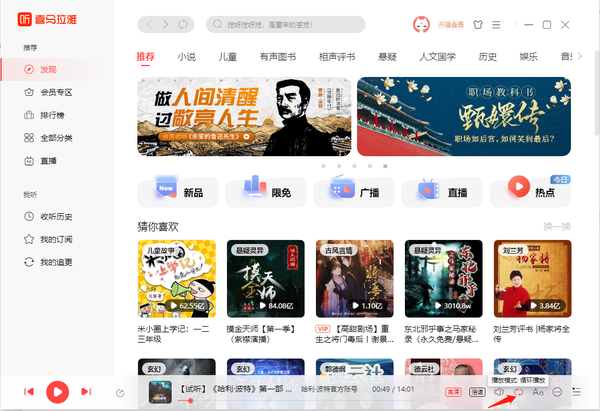This screenshot has width=600, height=411.
Task: Switch to the 小说 tab
Action: 187,57
